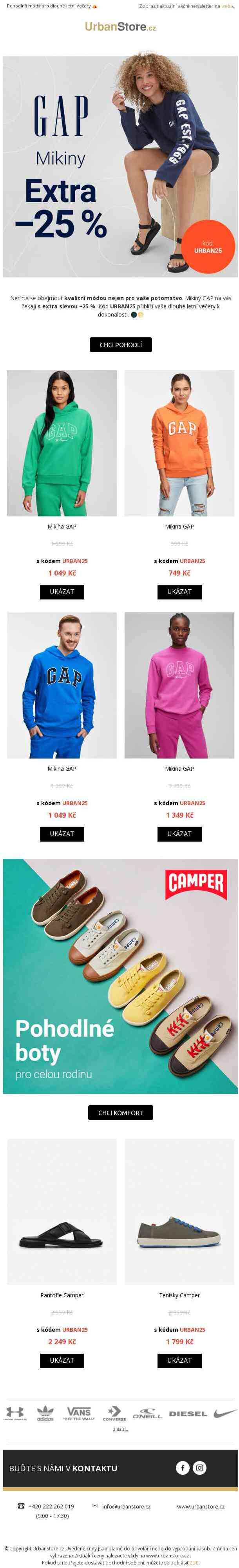Open UrbanStore's Facebook page
239x1568 pixels.
183,1468
